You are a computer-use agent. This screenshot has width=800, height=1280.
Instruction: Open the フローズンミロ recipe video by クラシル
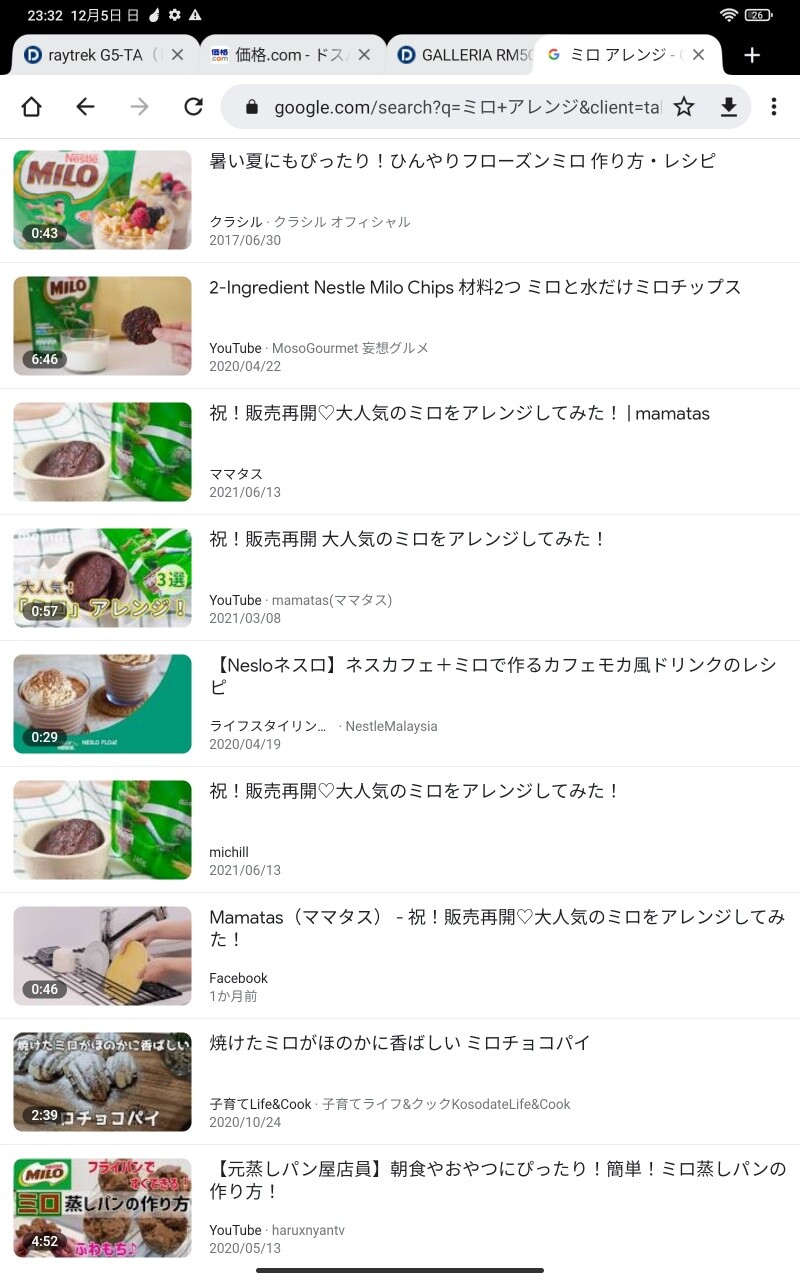click(x=462, y=162)
